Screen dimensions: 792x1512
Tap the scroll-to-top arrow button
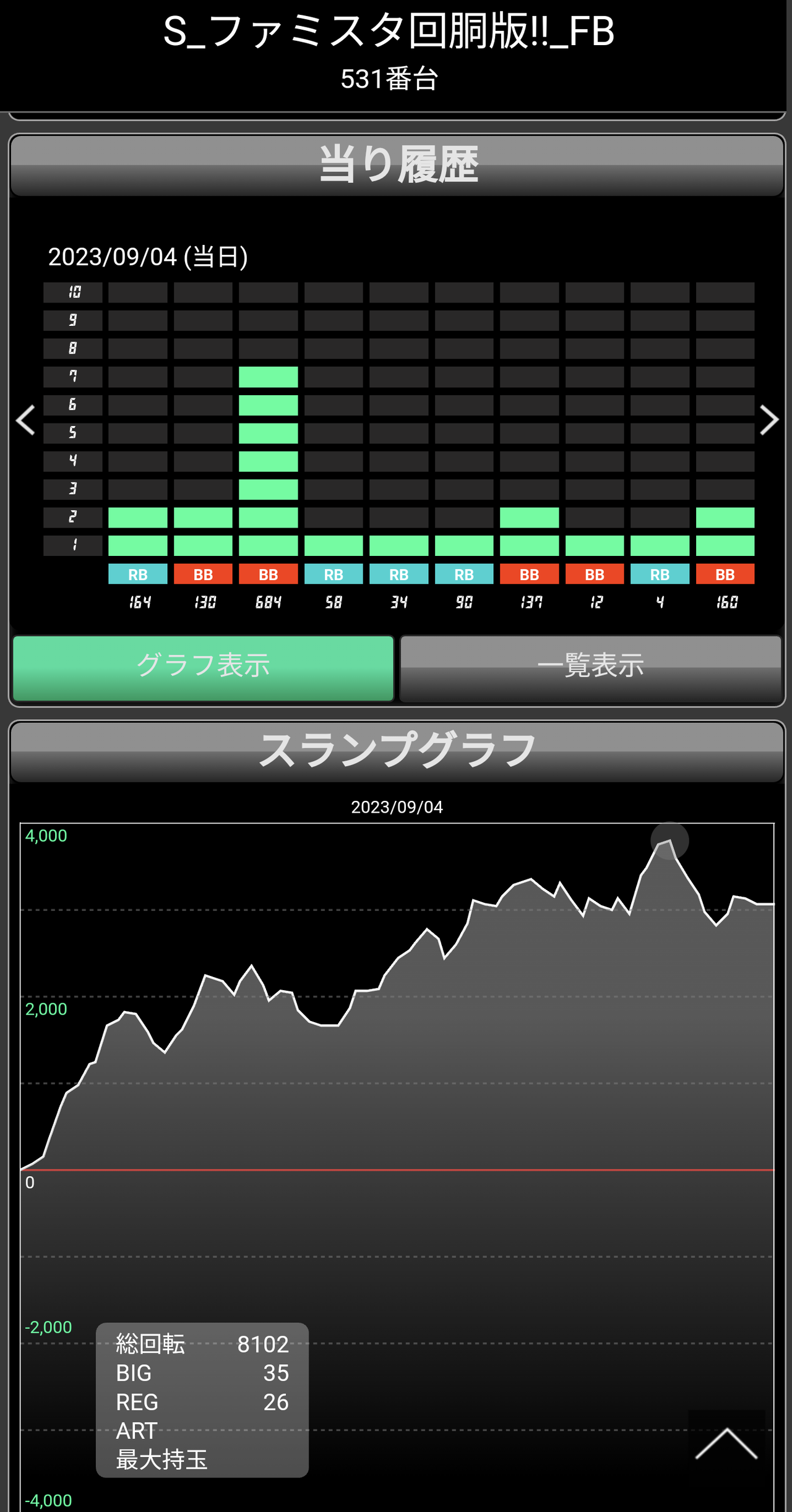(727, 1444)
